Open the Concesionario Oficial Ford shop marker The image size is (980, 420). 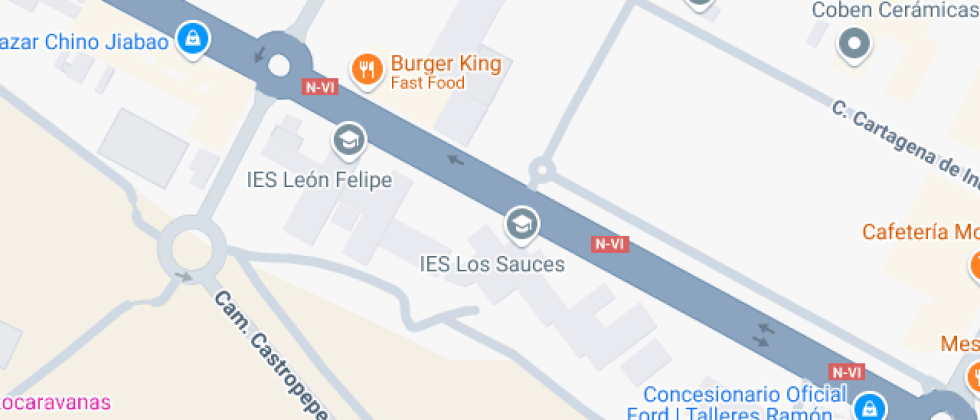pos(870,407)
